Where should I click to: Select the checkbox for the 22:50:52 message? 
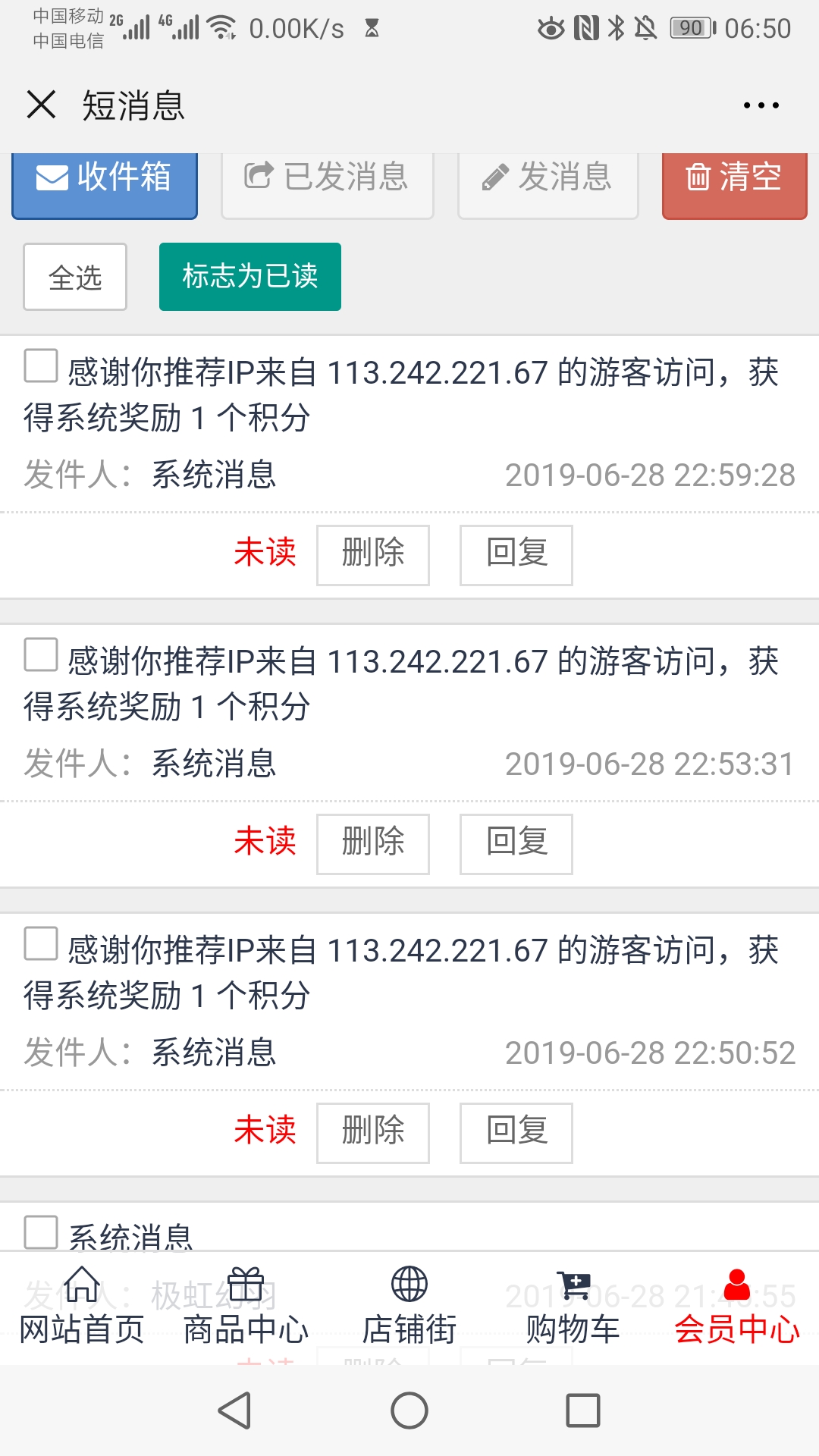(41, 943)
